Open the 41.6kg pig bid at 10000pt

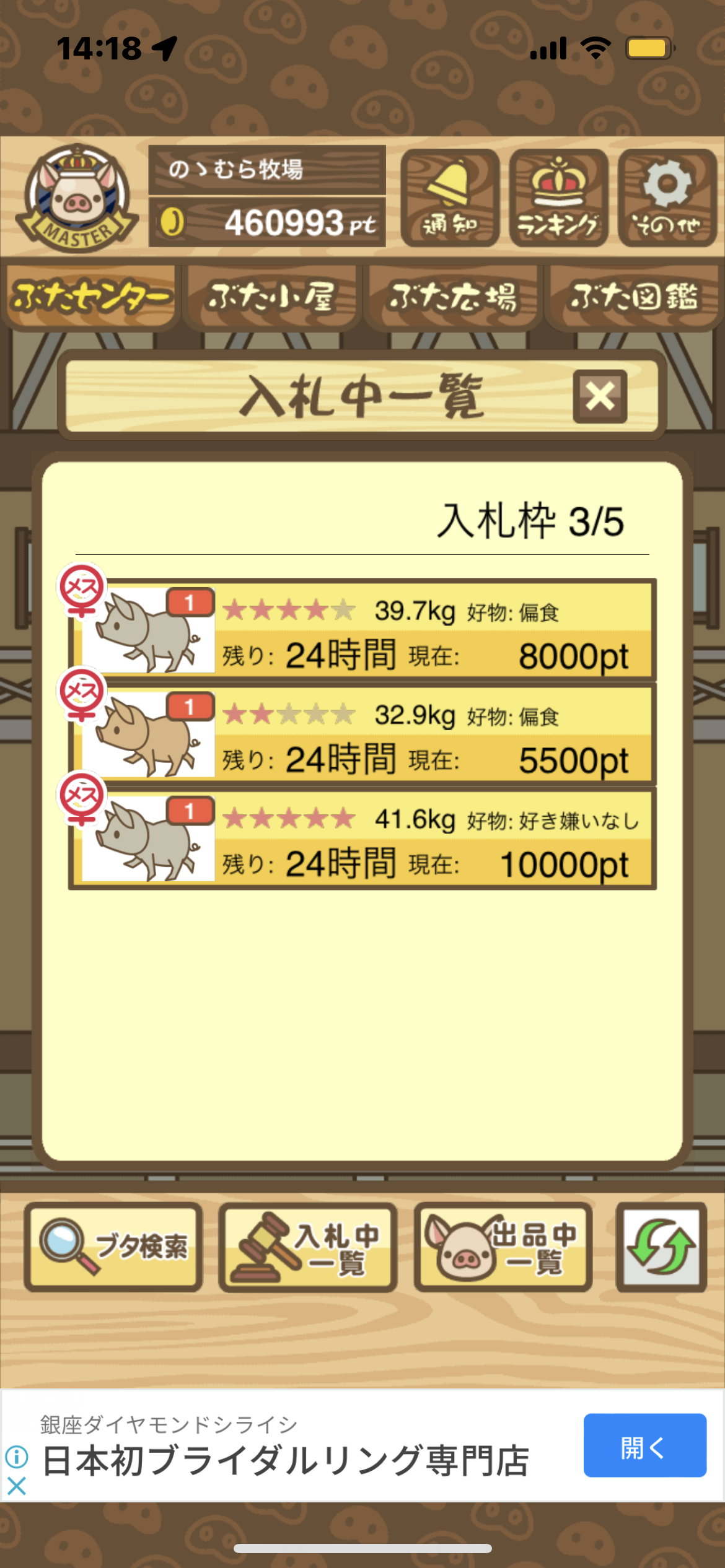pyautogui.click(x=362, y=838)
